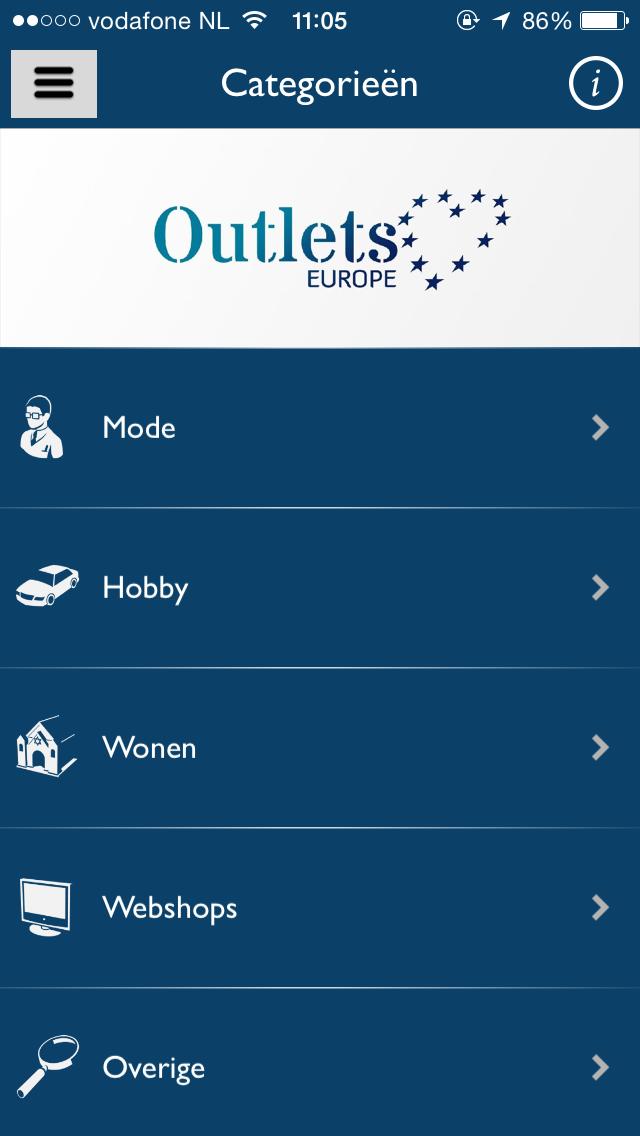Open the info icon
The image size is (640, 1136).
(x=596, y=84)
